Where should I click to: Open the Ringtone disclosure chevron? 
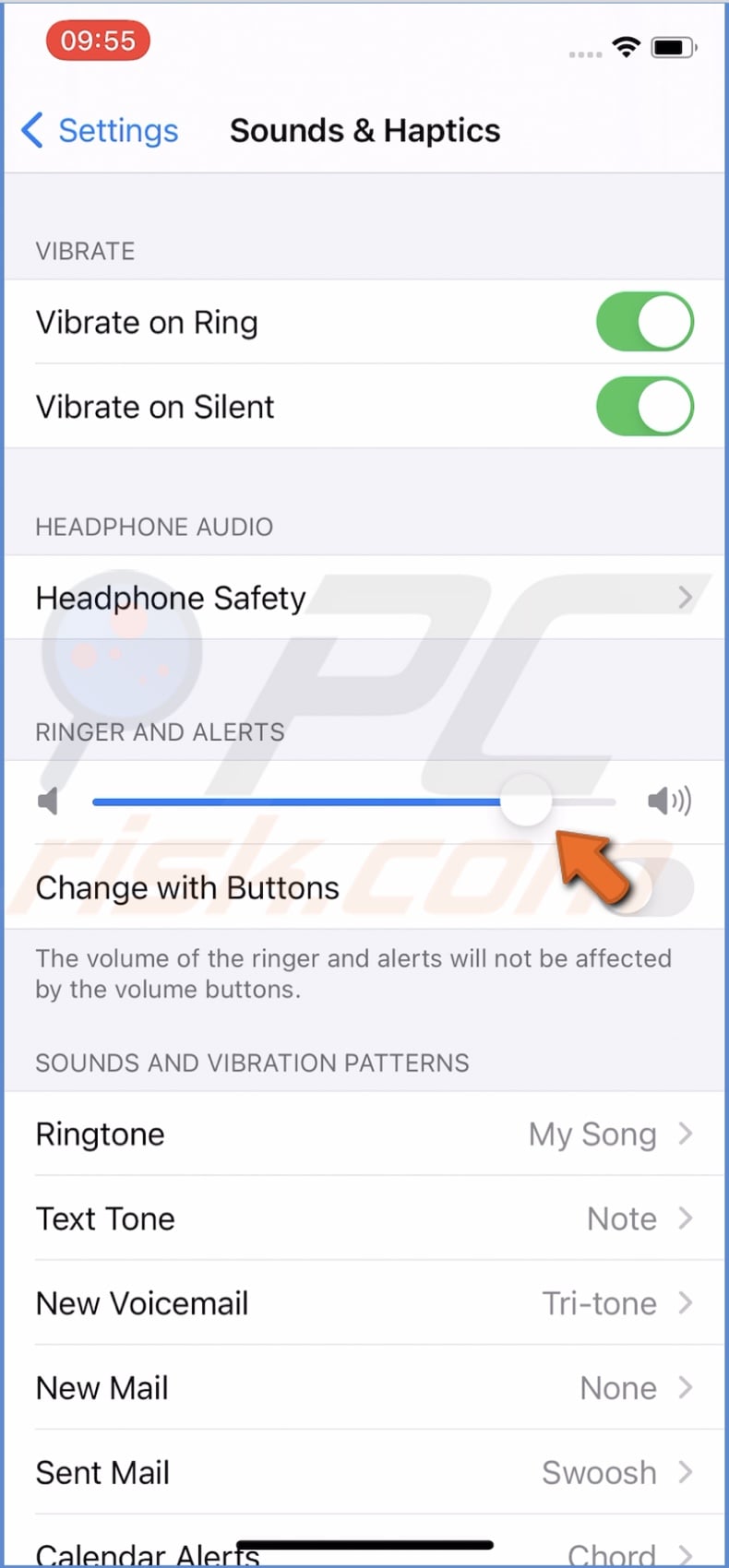pos(685,1134)
